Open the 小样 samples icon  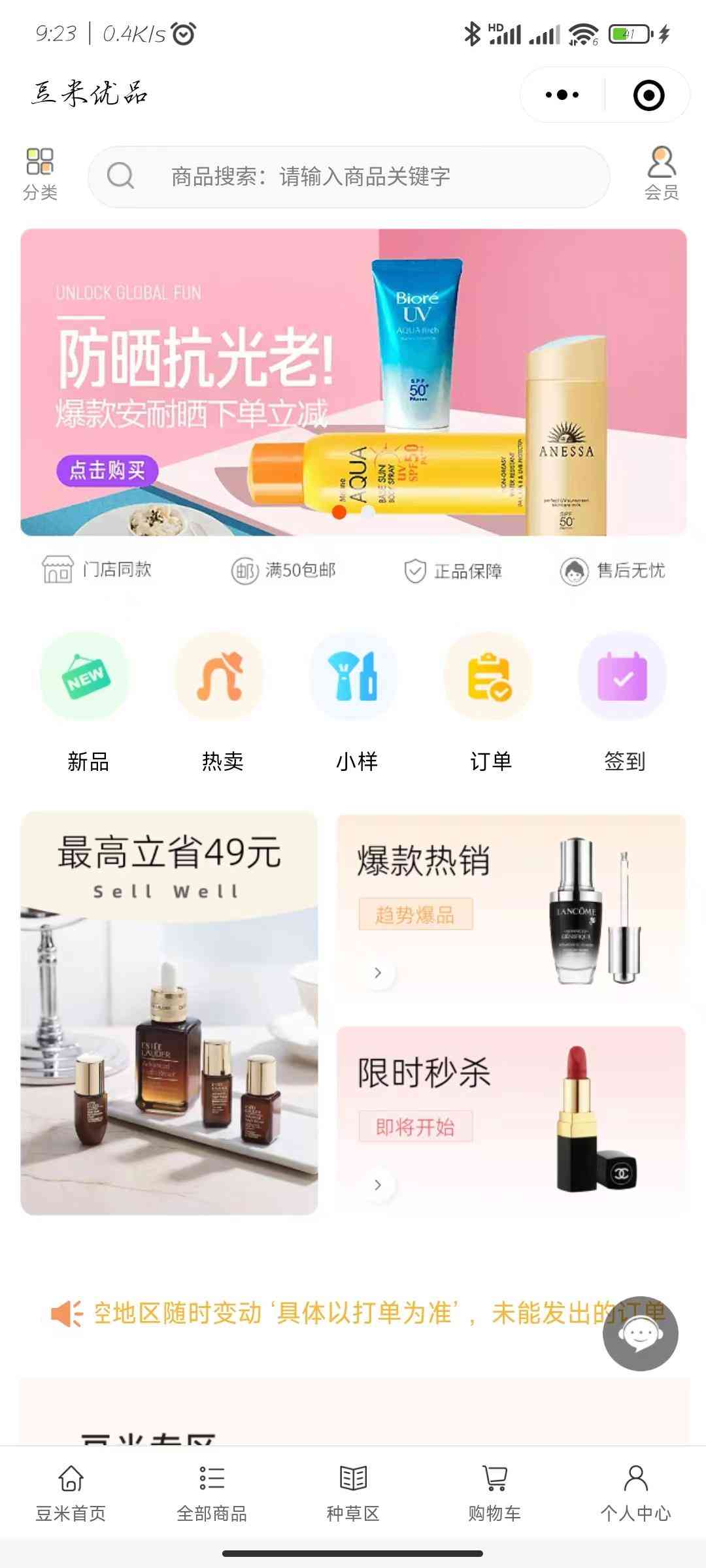(x=353, y=678)
